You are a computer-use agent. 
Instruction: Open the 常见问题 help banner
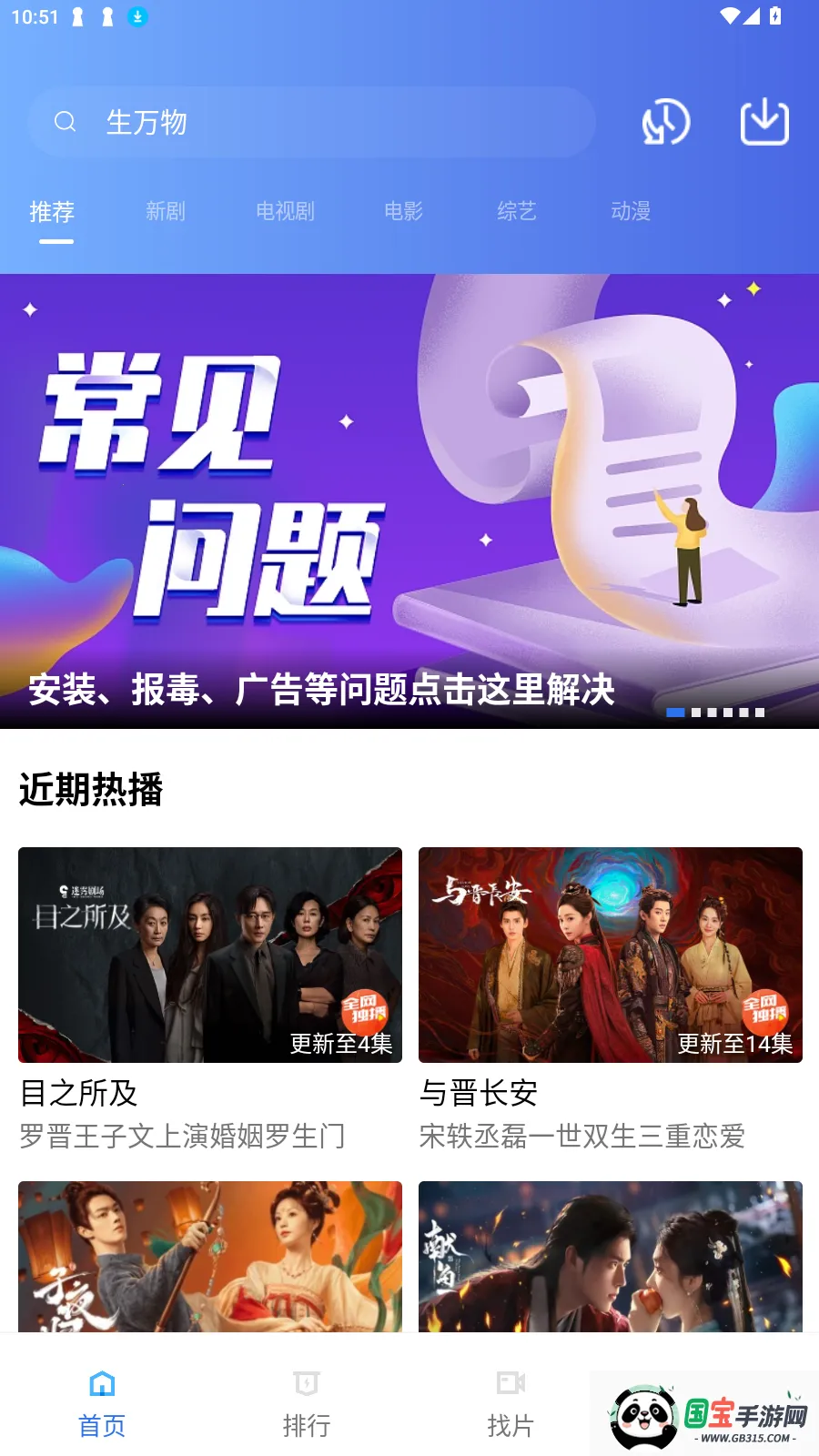[409, 500]
